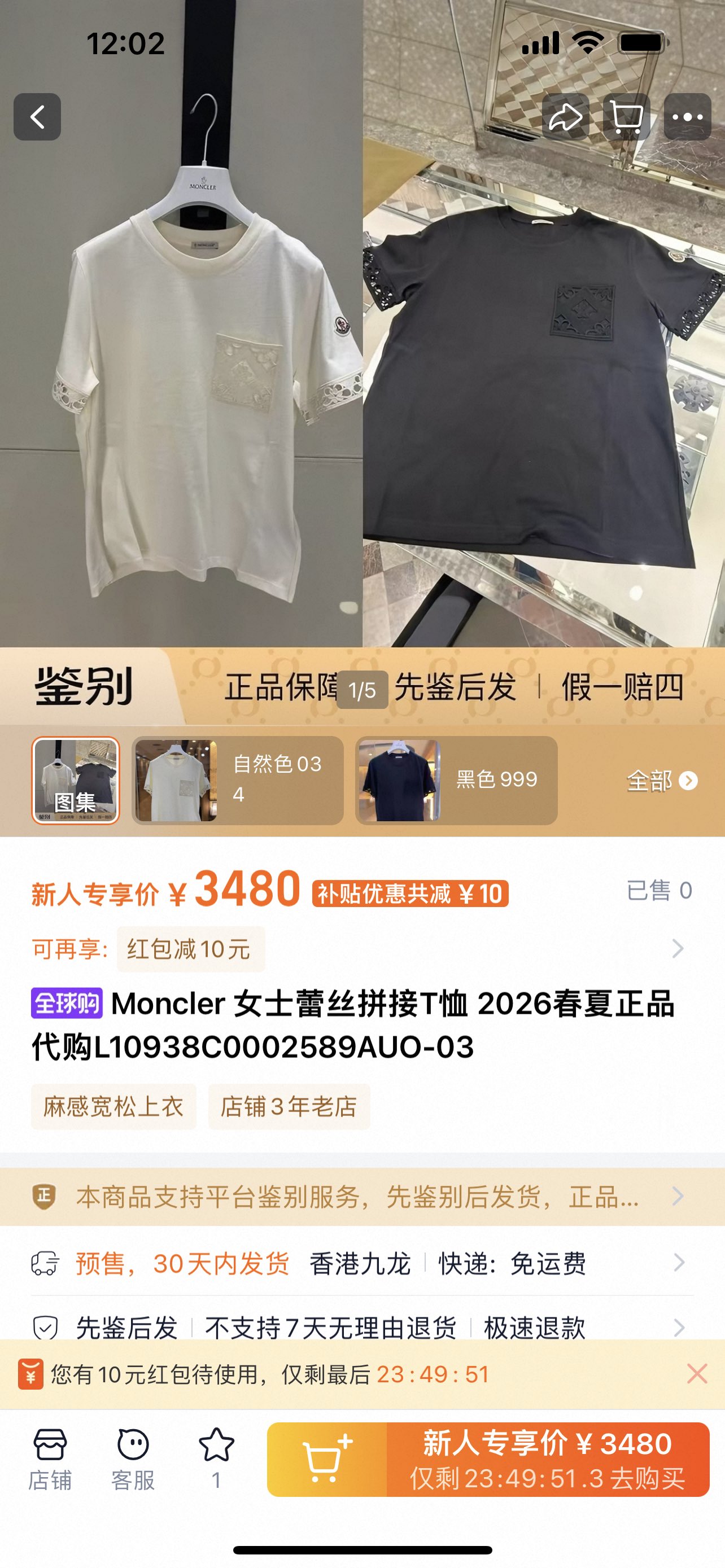Choose the 黑色 999 color option
The width and height of the screenshot is (725, 1568).
456,781
